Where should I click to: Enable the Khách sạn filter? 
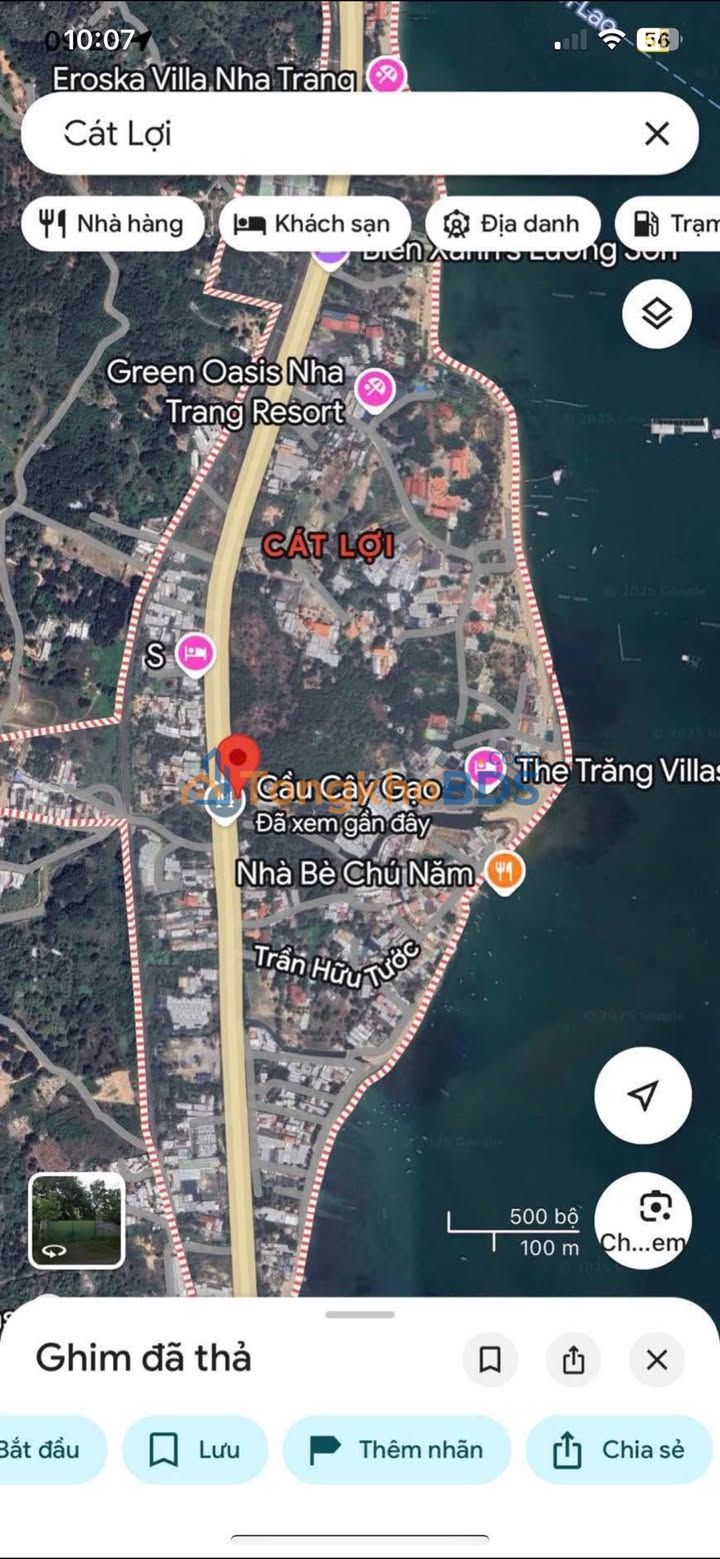click(x=315, y=223)
